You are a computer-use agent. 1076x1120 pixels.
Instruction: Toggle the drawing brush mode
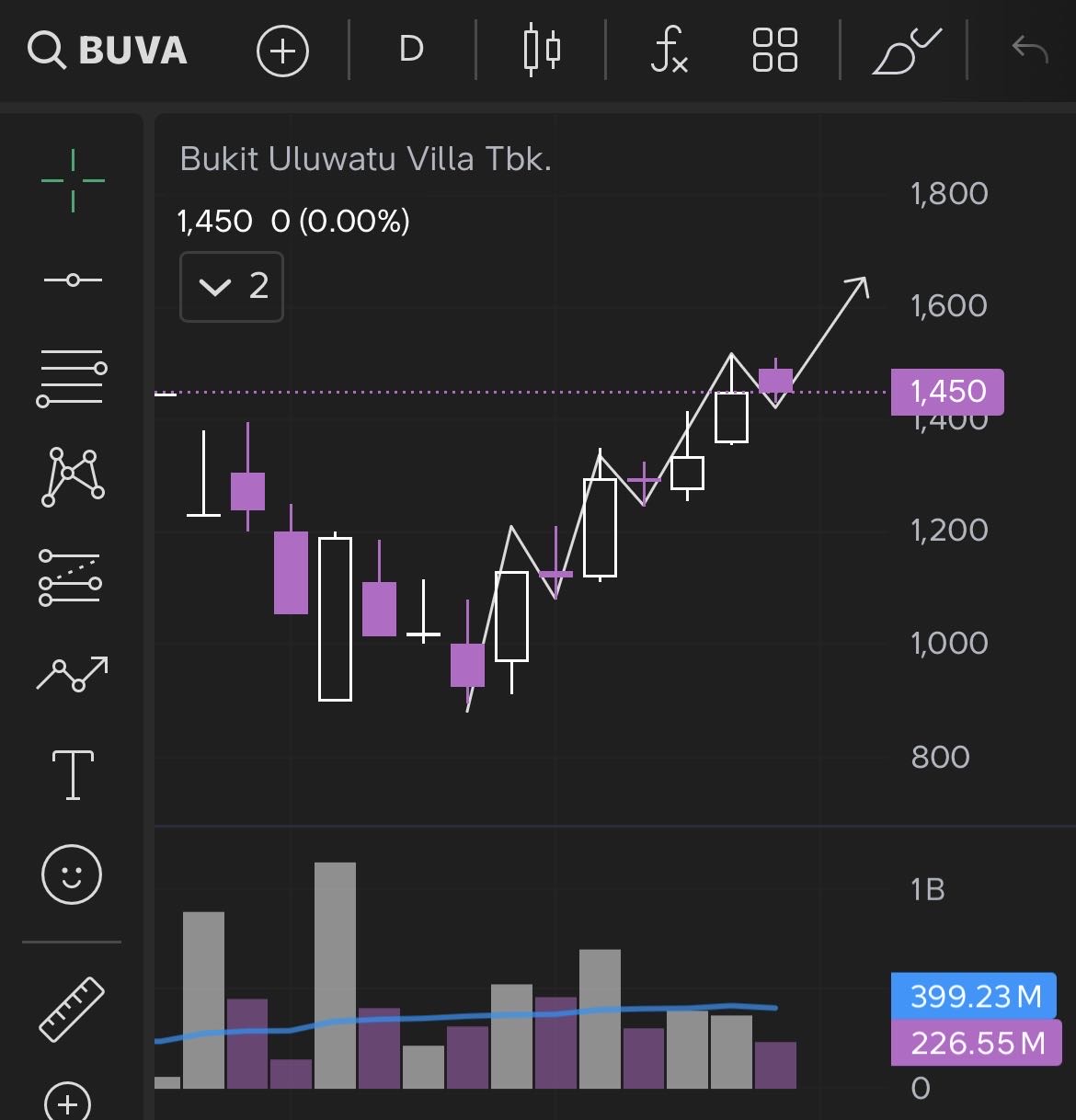tap(905, 51)
